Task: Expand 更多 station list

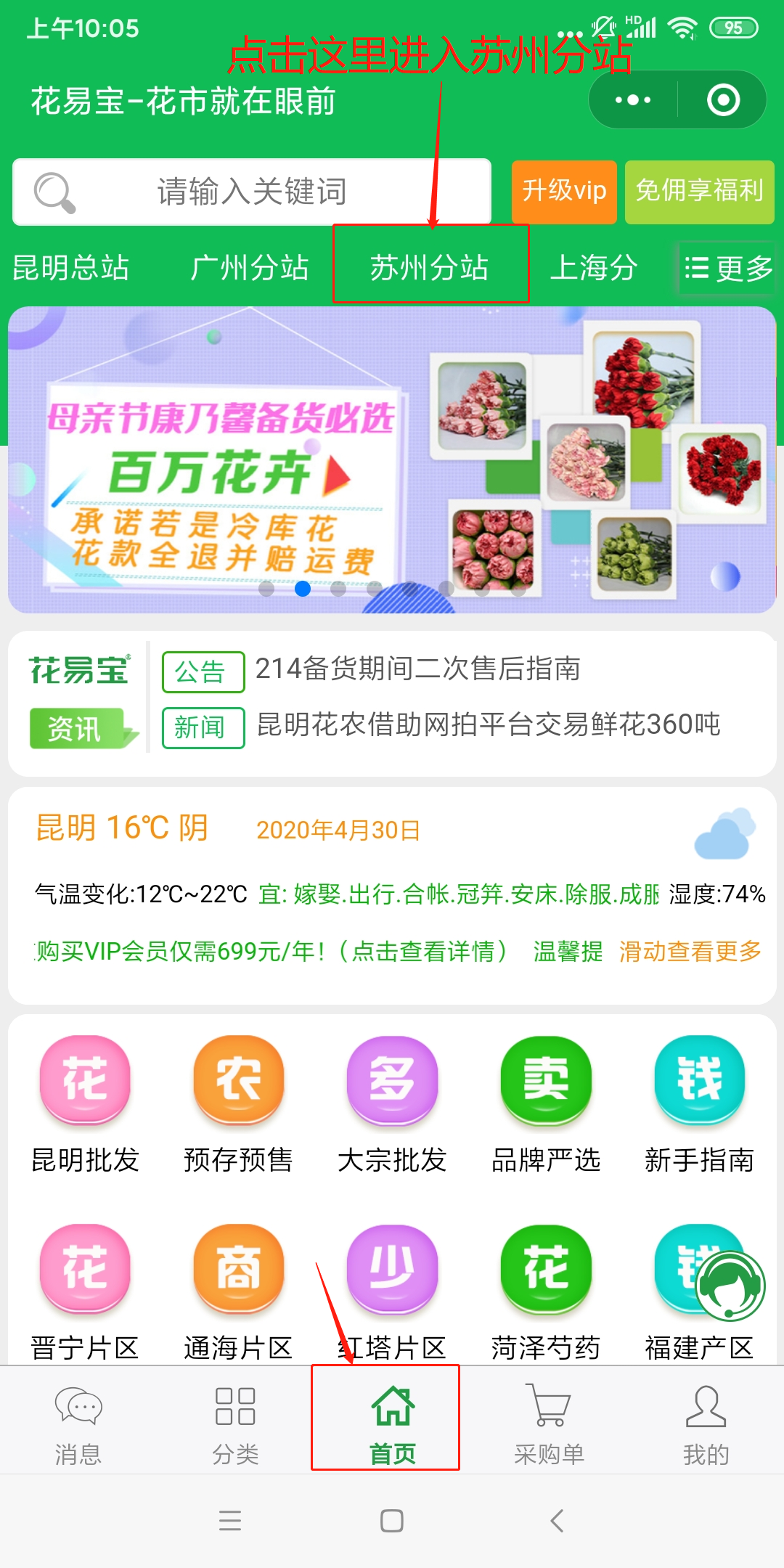Action: [x=728, y=269]
